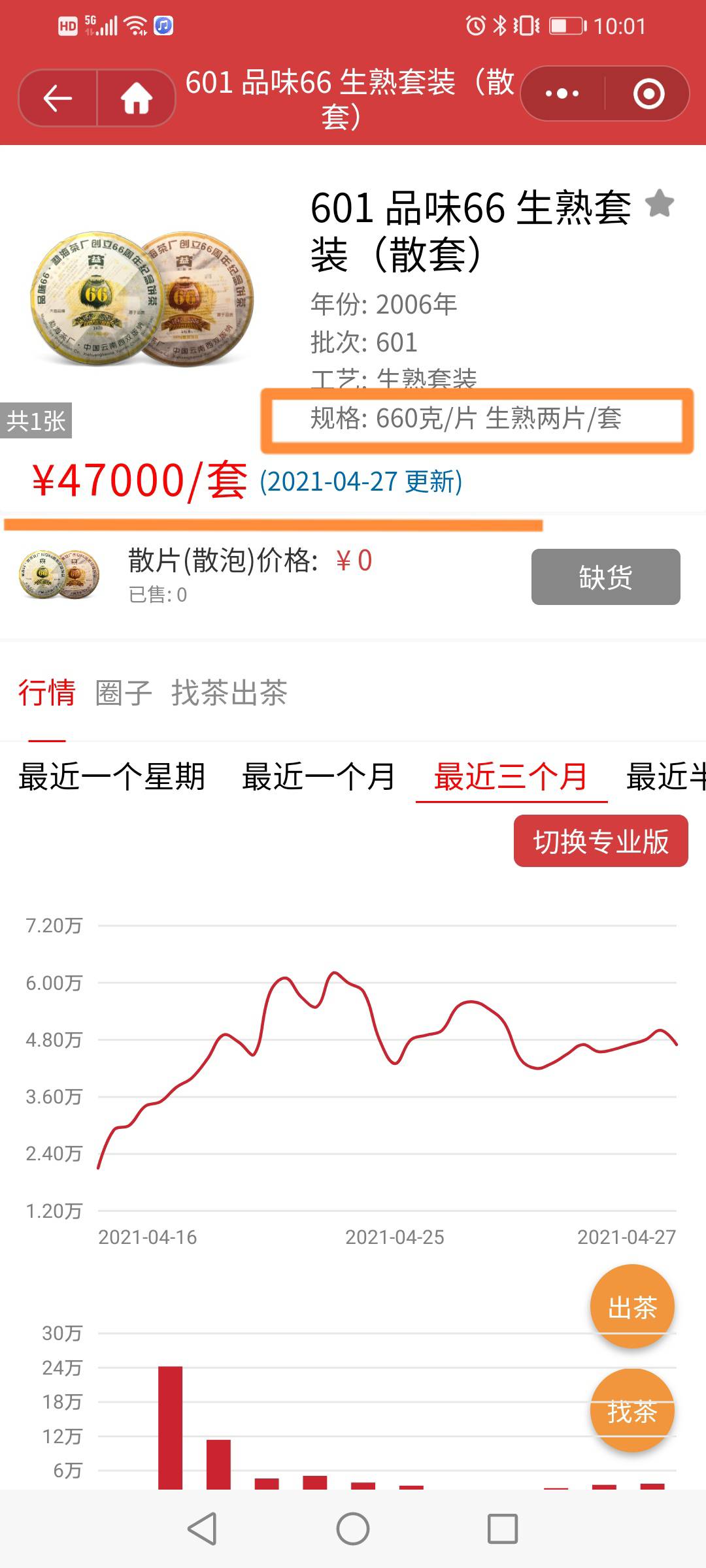
Task: Open the three-dot more menu
Action: tap(562, 94)
